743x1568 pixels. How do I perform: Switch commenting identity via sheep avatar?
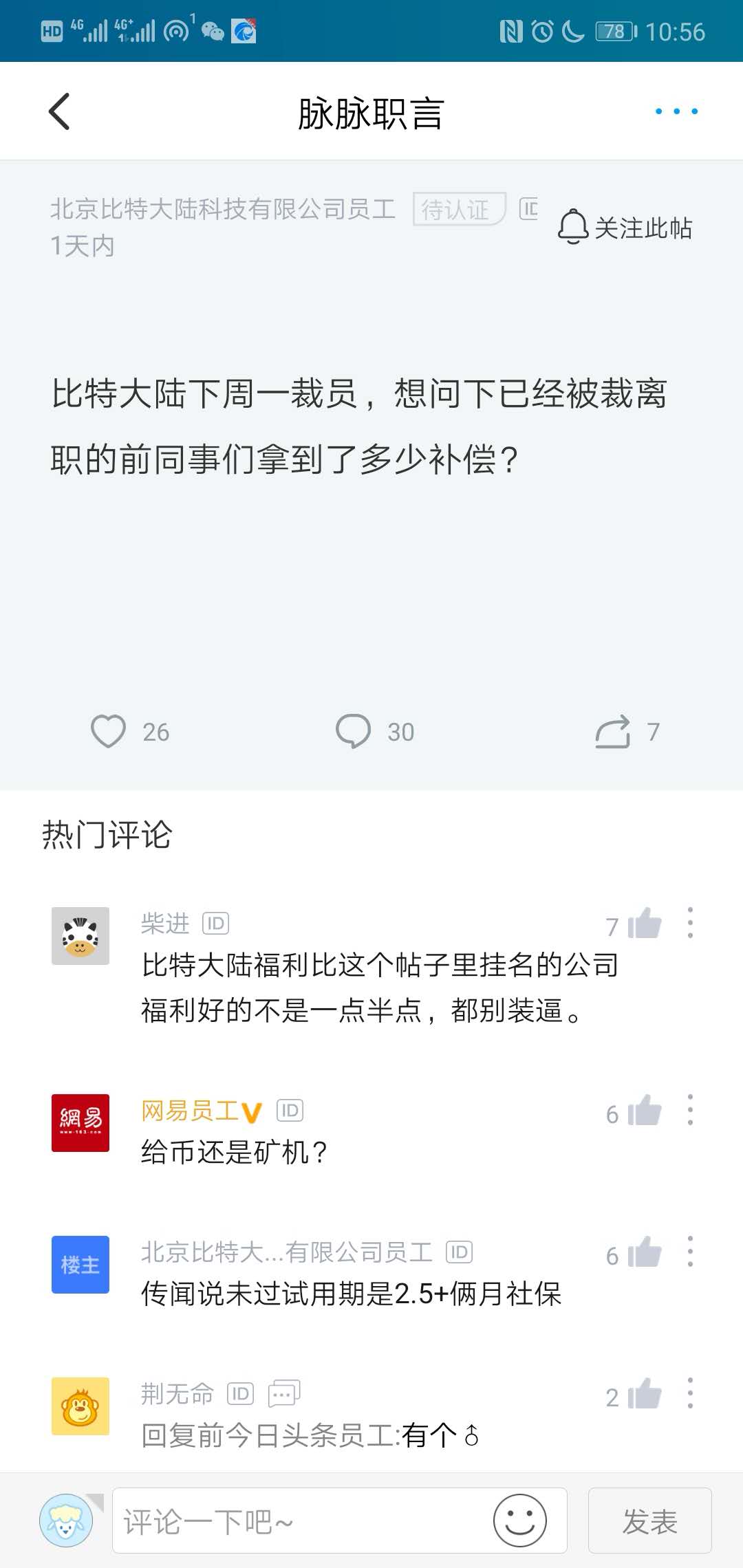point(66,1521)
